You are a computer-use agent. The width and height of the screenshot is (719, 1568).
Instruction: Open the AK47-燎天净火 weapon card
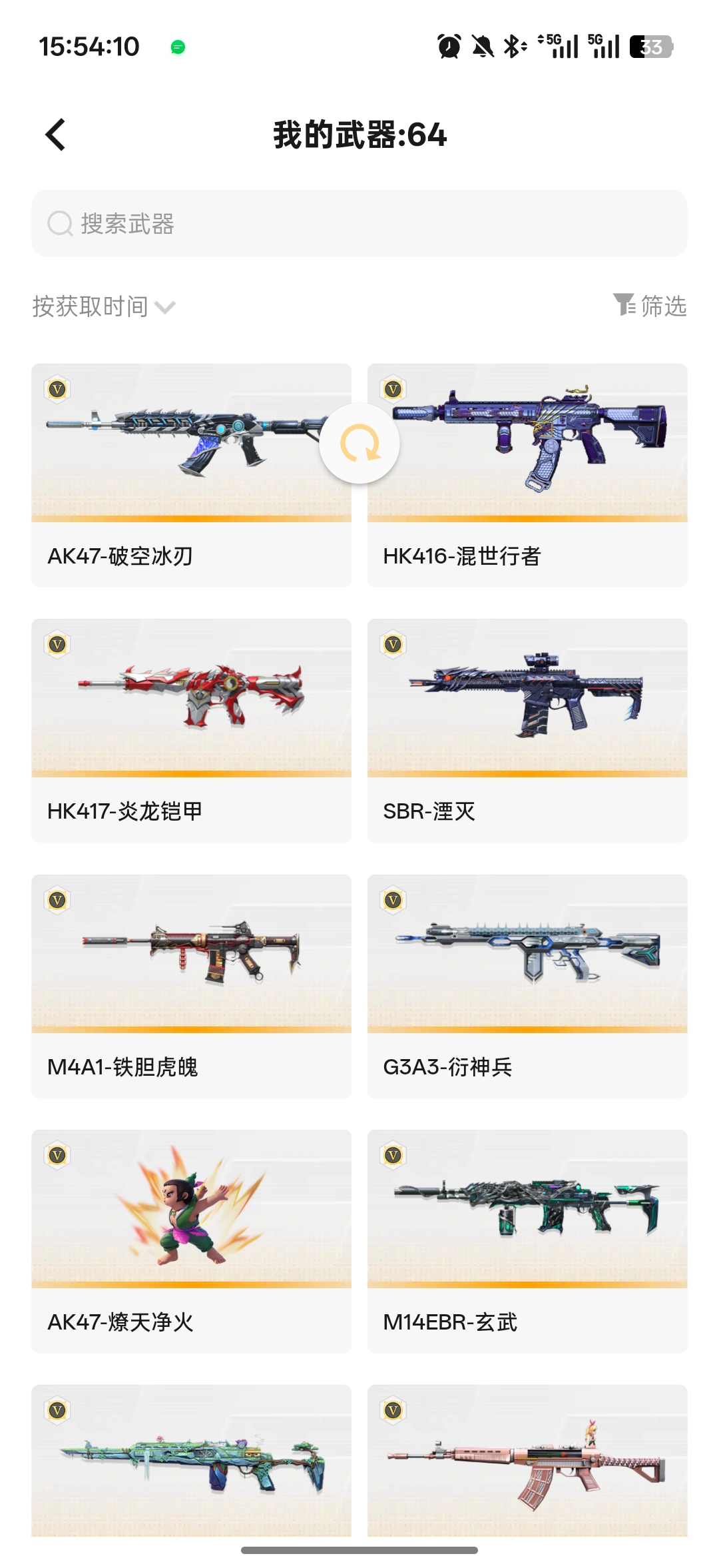(191, 1241)
